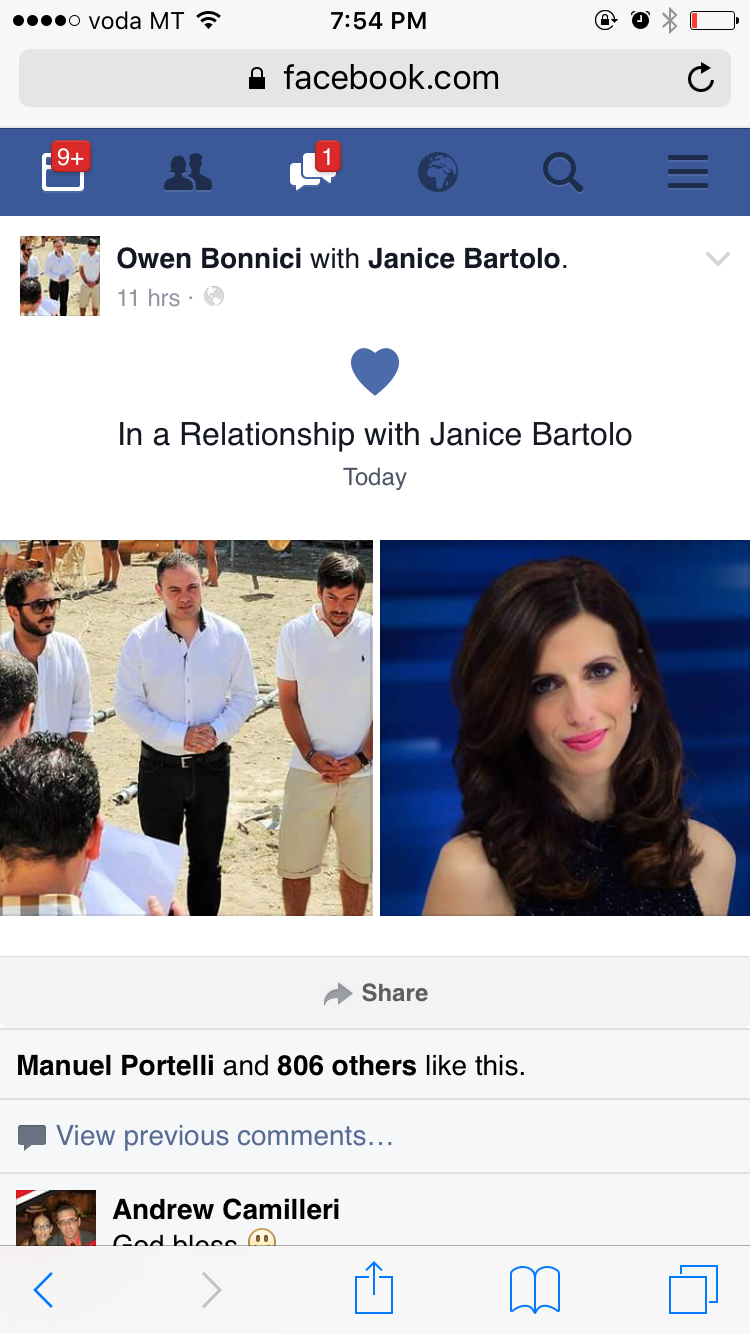
Task: Reload the facebook.com page
Action: [701, 78]
